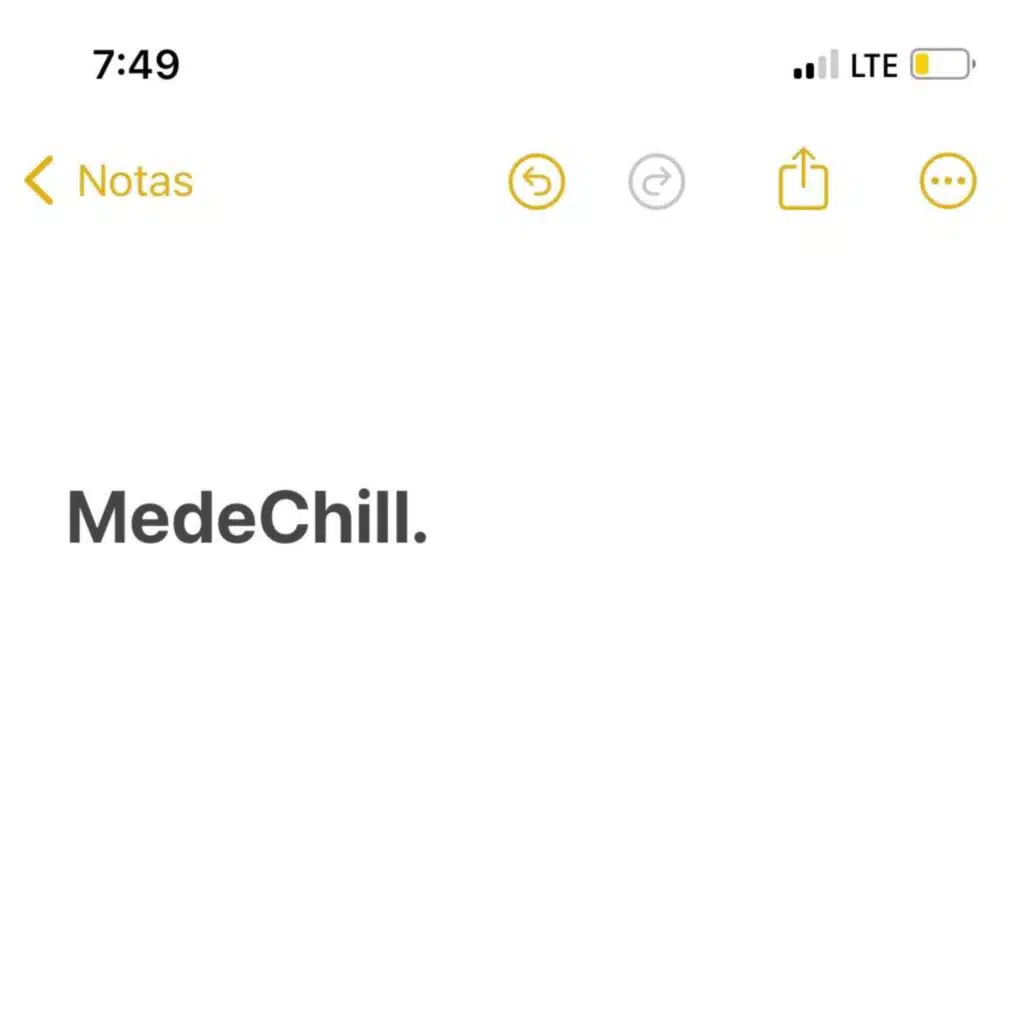Go back to the Notas list
The image size is (1024, 1024).
pyautogui.click(x=108, y=181)
